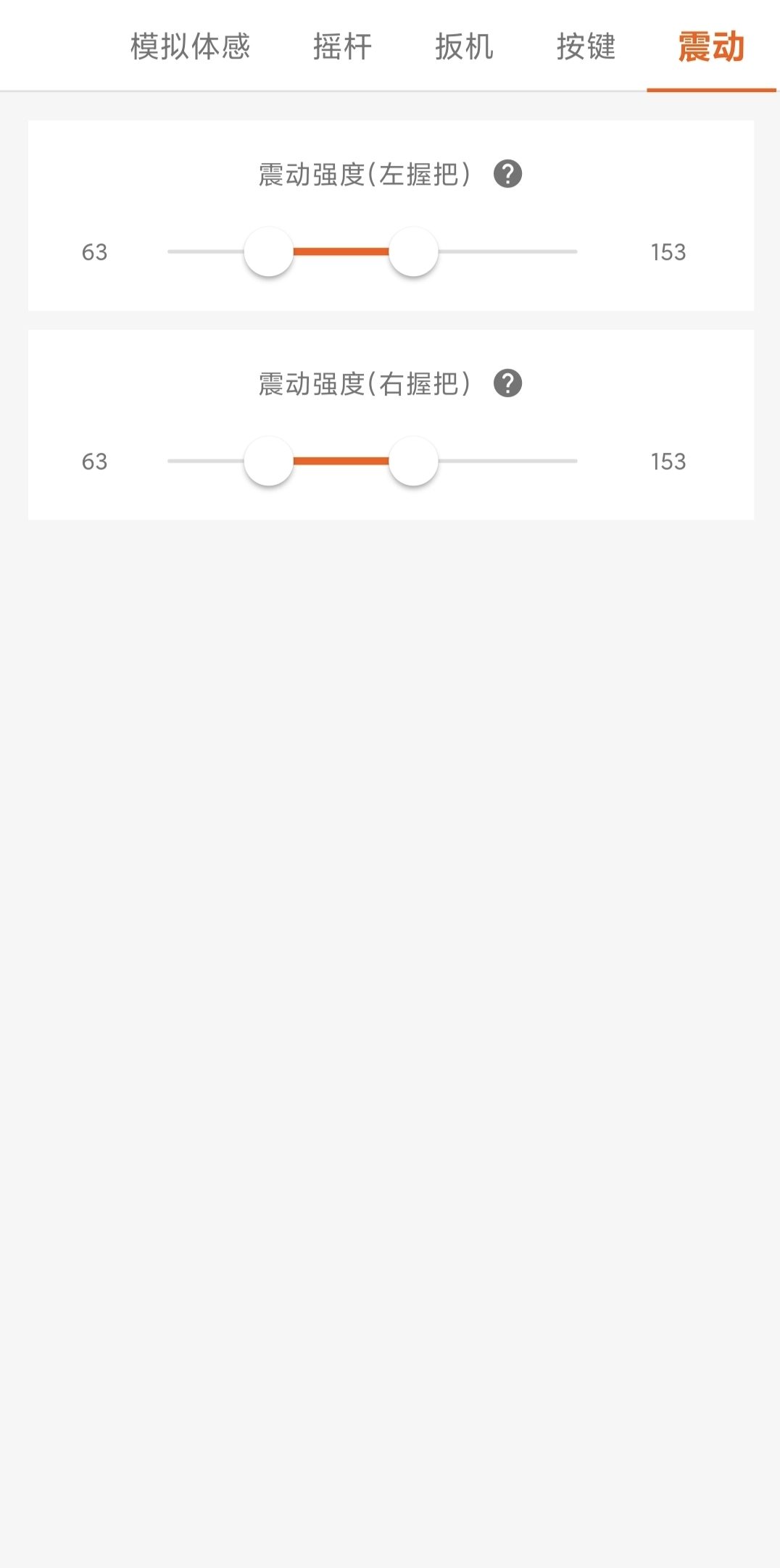
Task: Open the 扳机 tab
Action: (464, 47)
